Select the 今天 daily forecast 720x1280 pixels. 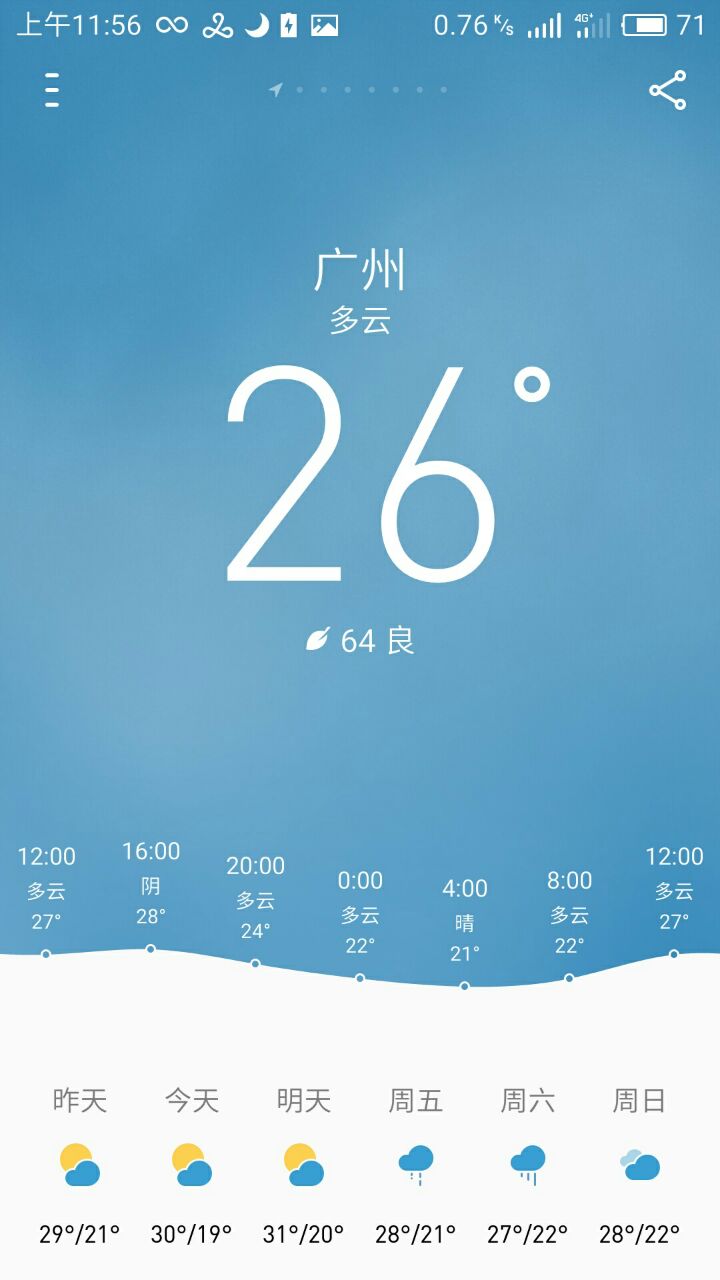[x=192, y=1166]
